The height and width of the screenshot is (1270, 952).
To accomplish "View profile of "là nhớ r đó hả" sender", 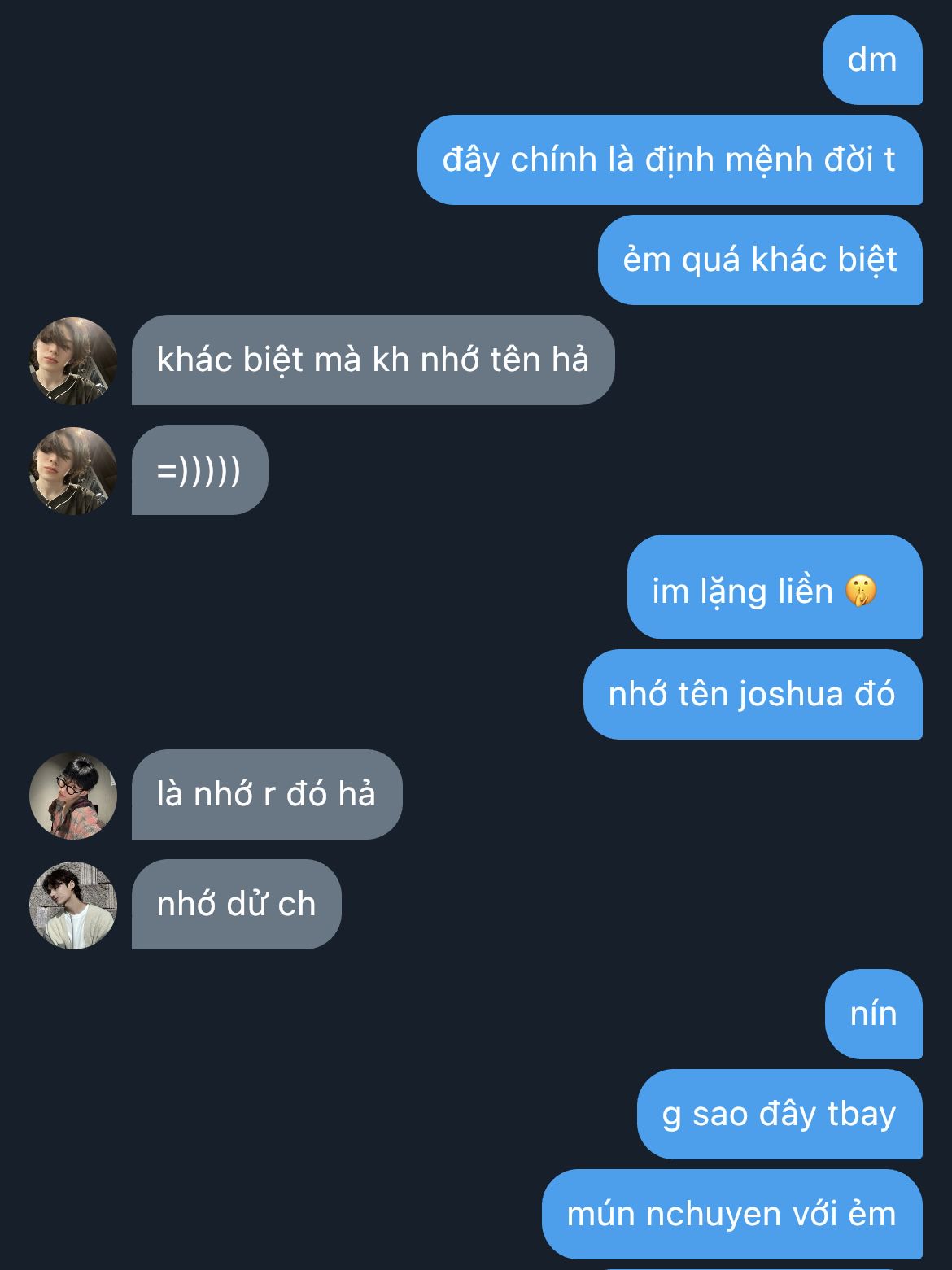I will (x=73, y=795).
